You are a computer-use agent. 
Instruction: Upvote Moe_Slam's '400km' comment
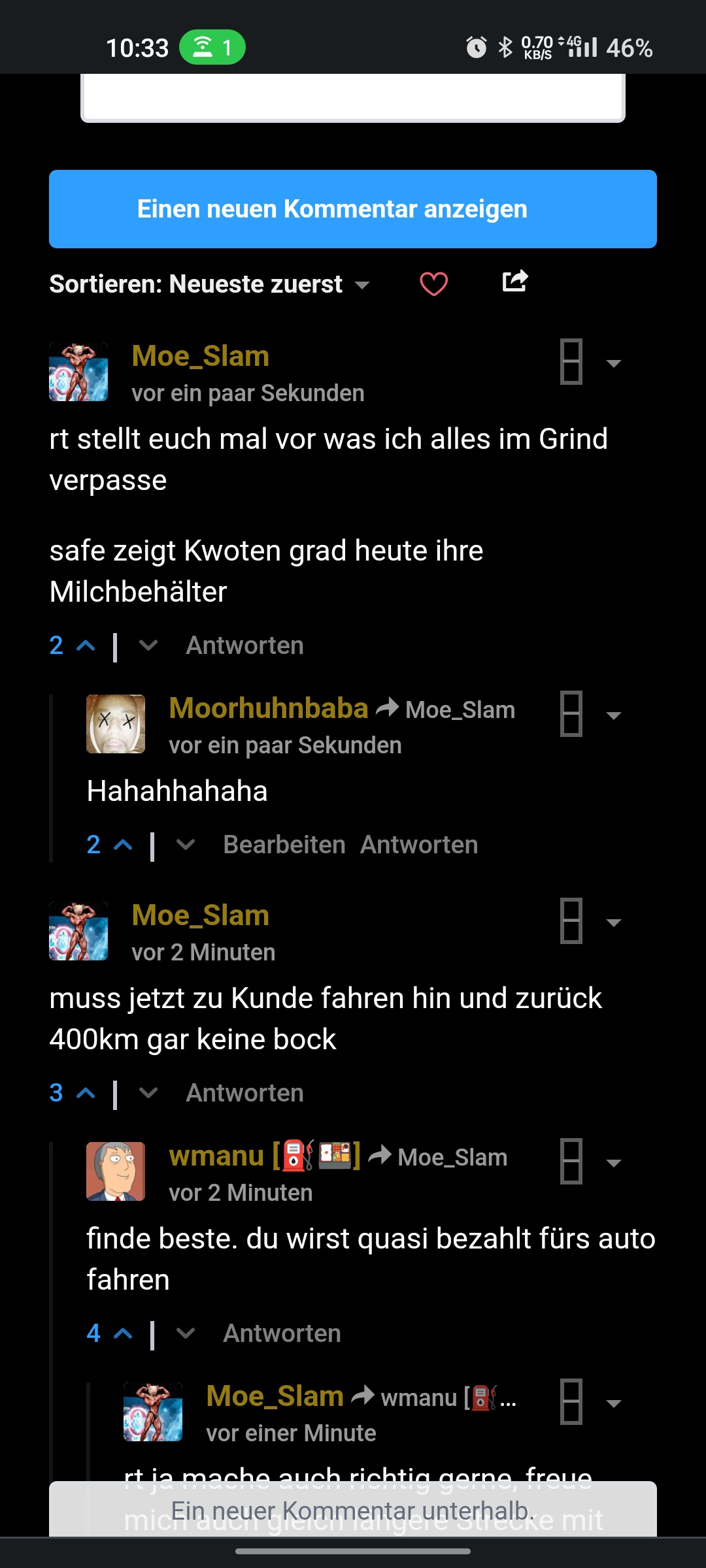(x=86, y=1093)
